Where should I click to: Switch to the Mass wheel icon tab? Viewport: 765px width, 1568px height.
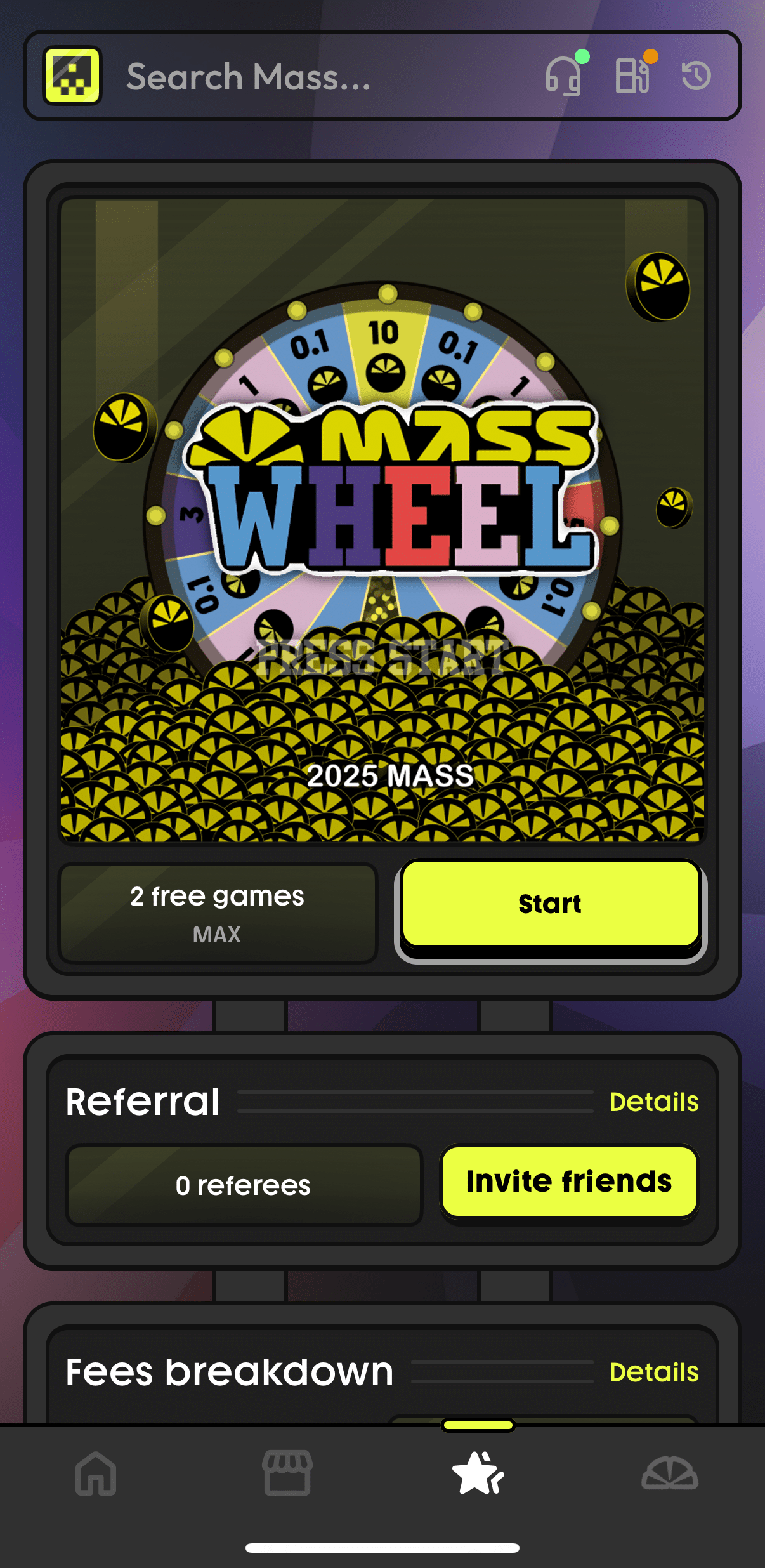click(669, 1473)
